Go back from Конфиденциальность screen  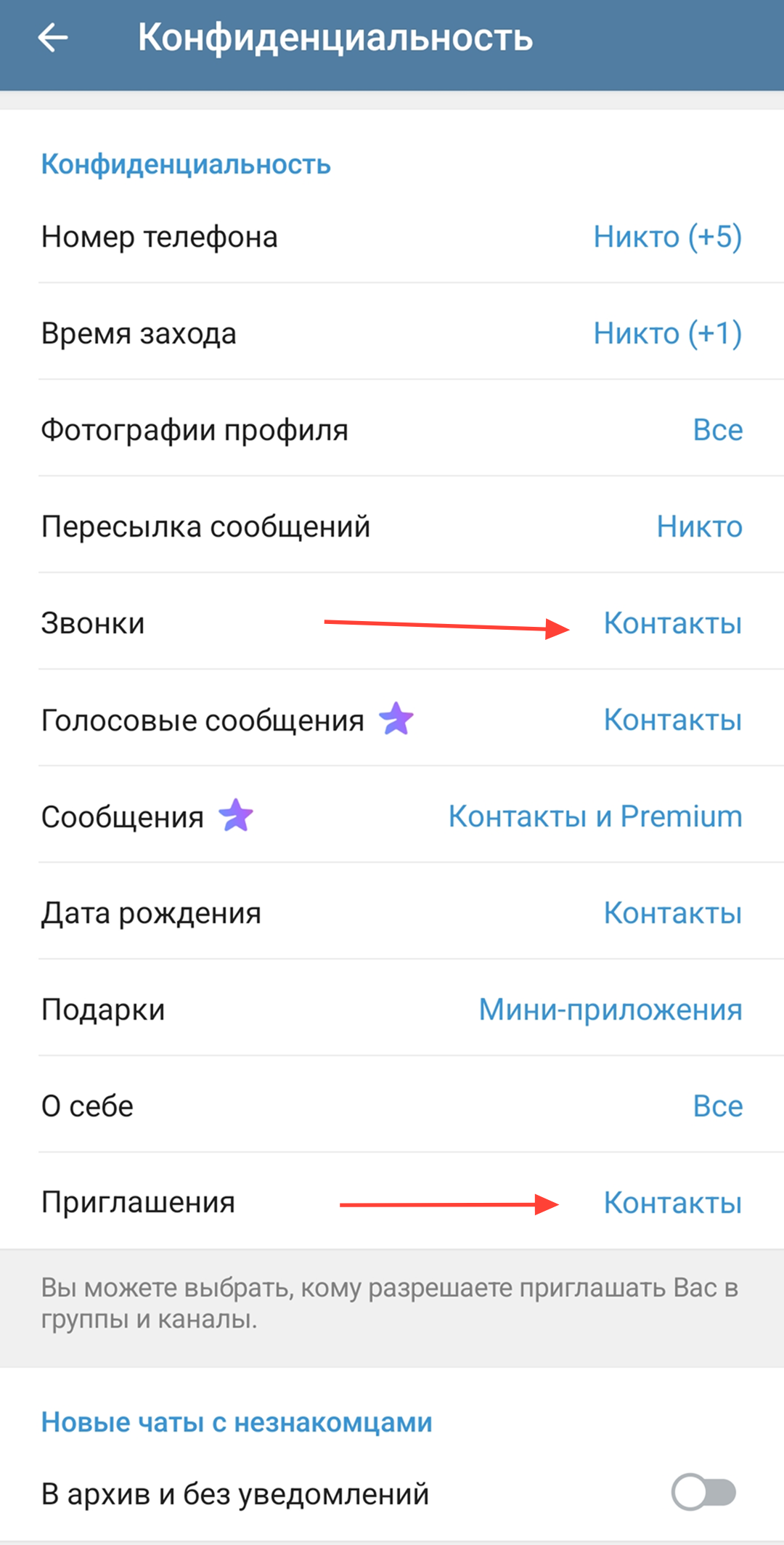(53, 38)
